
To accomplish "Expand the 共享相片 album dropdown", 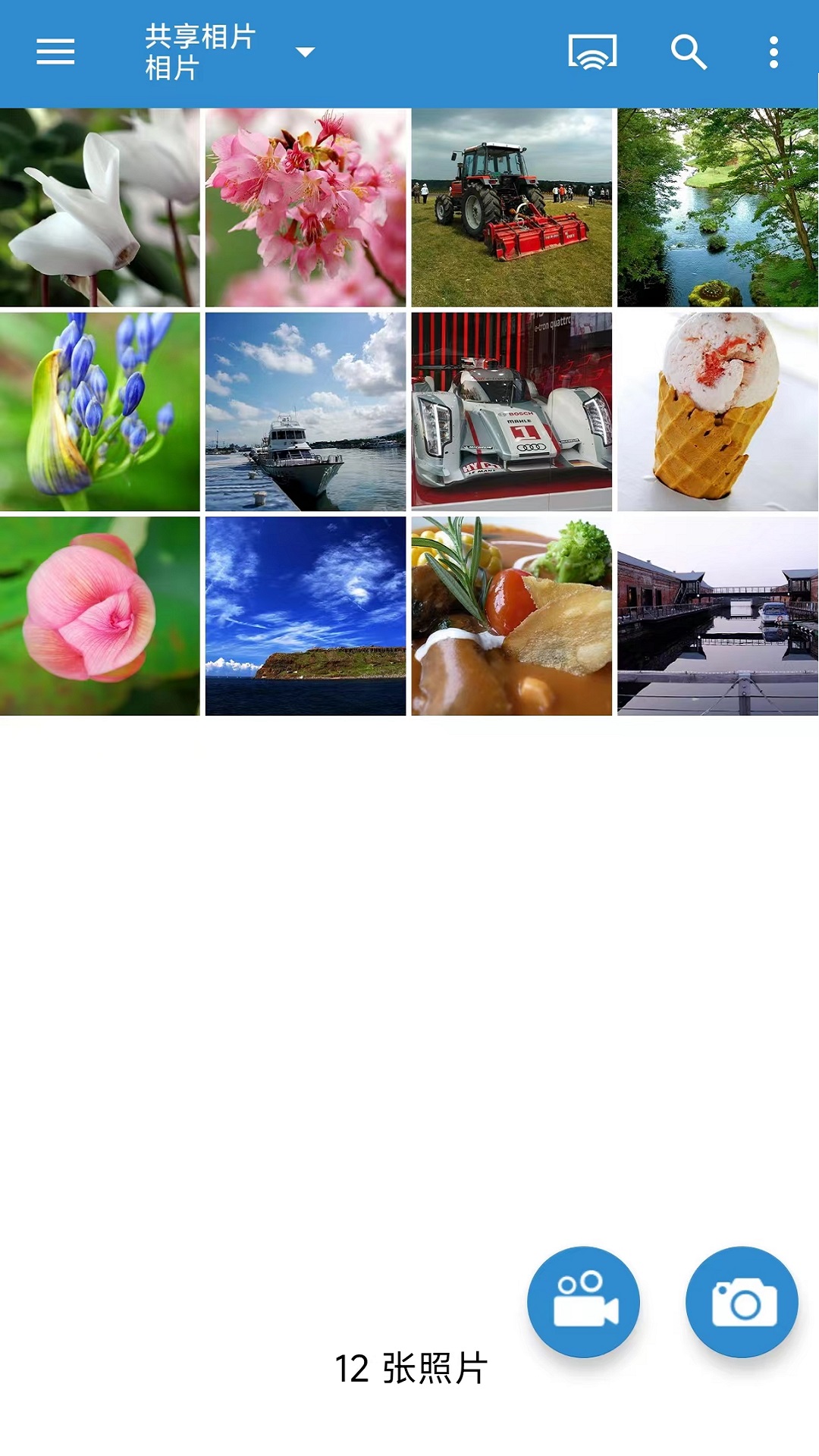I will (x=305, y=52).
